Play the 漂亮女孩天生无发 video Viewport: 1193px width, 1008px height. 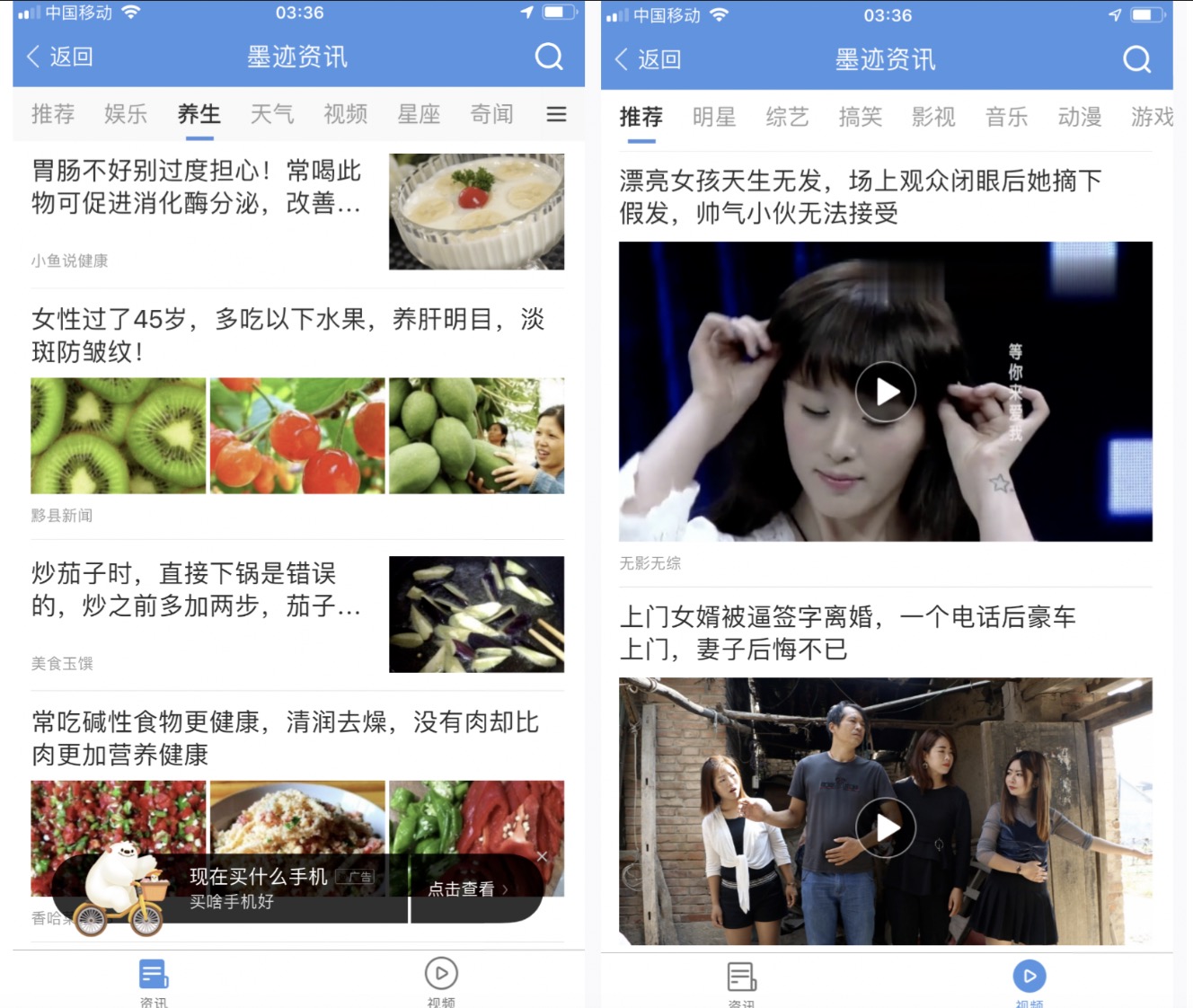[885, 392]
